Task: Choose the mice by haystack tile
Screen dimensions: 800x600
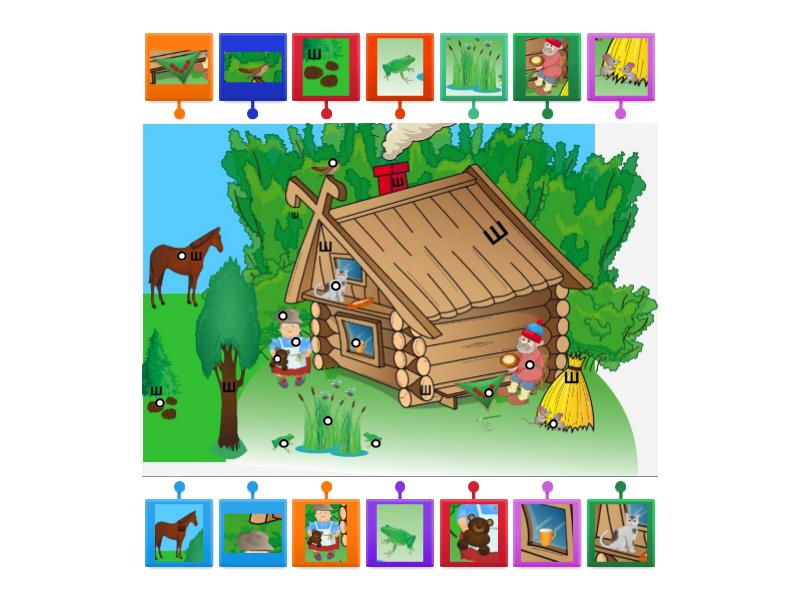Action: pos(620,67)
